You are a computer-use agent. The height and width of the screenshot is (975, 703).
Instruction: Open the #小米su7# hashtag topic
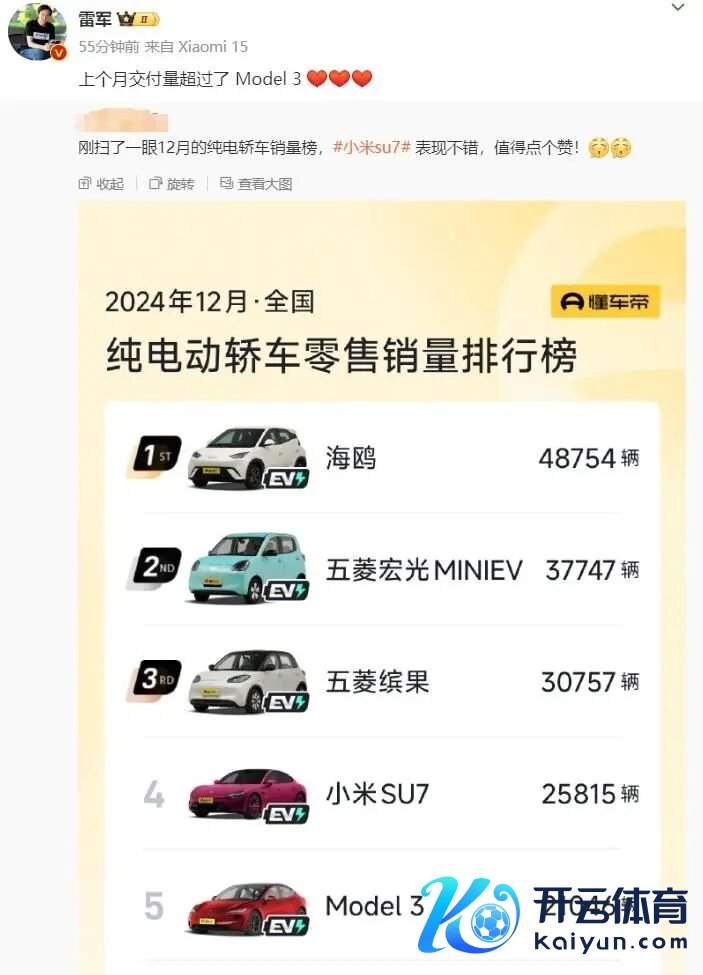pyautogui.click(x=370, y=147)
